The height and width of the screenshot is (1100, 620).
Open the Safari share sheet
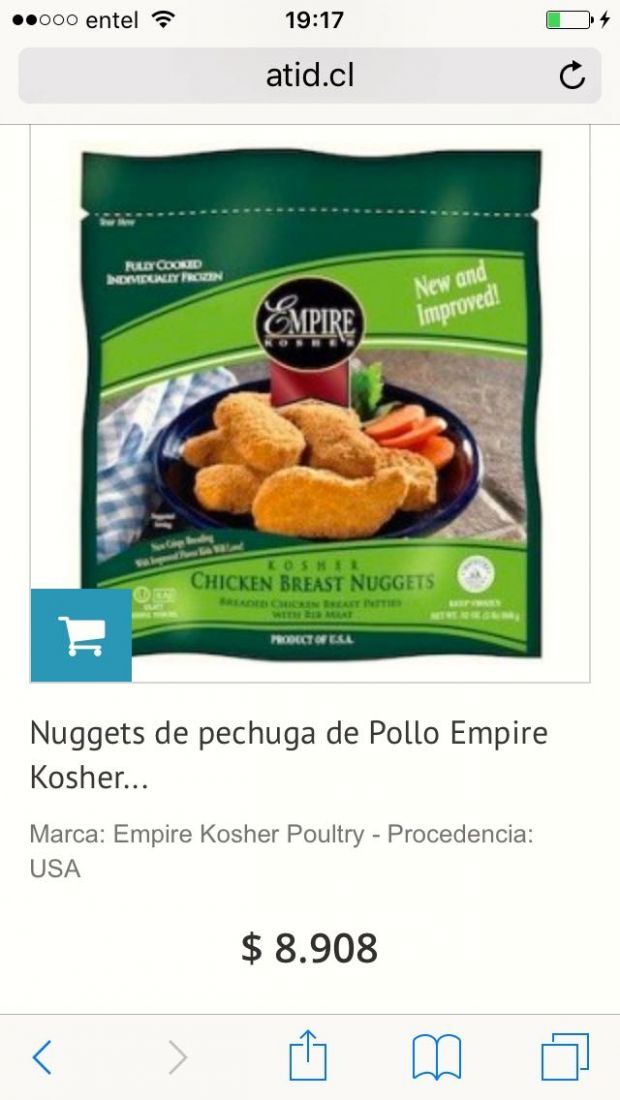(x=308, y=1054)
